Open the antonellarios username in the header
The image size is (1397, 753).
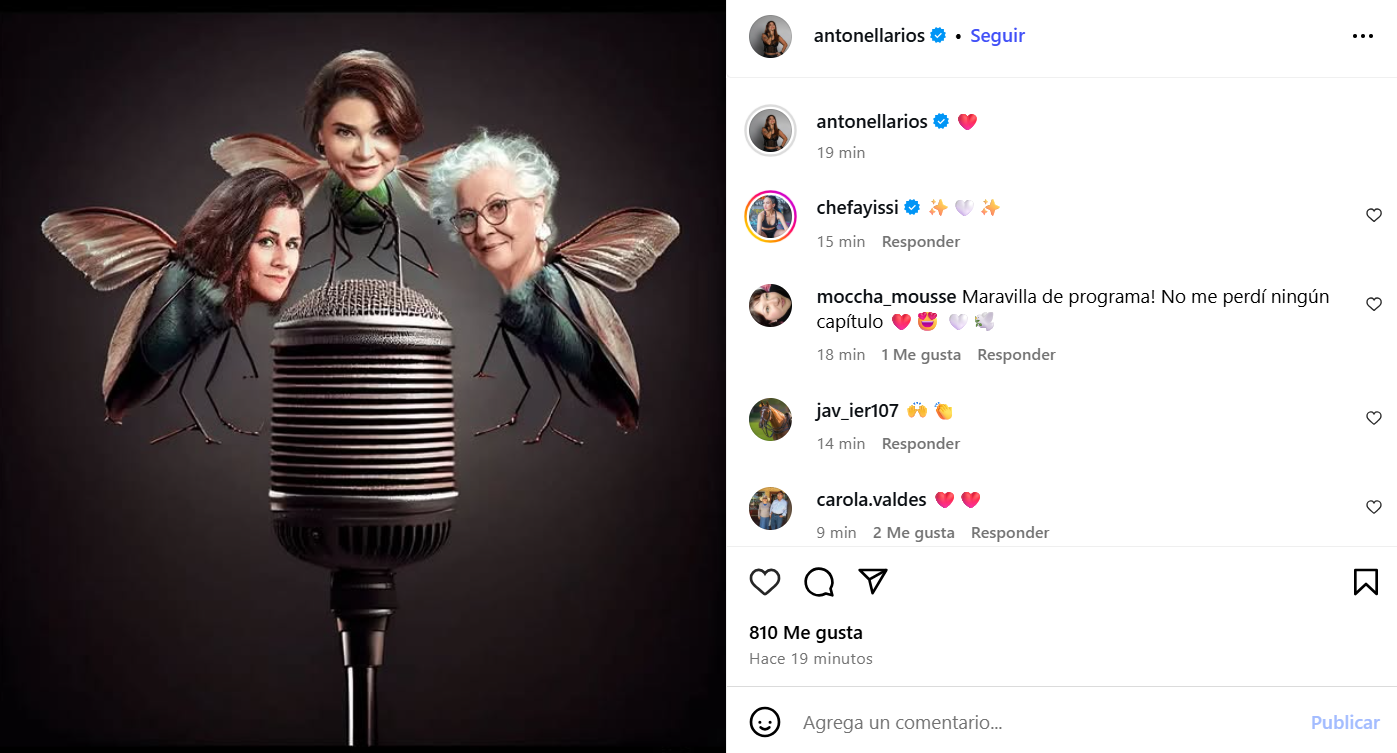[869, 36]
